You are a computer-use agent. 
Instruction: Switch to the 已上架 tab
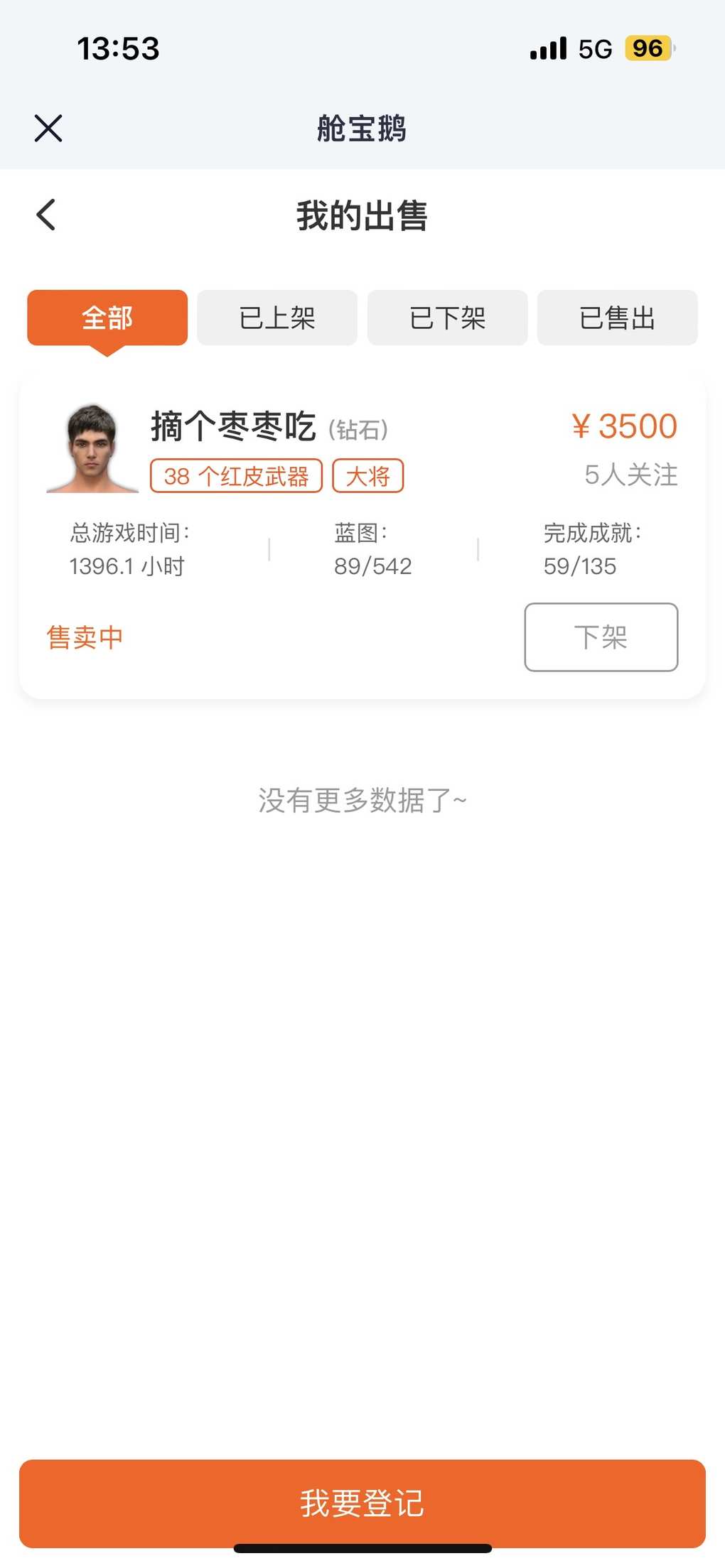point(277,318)
